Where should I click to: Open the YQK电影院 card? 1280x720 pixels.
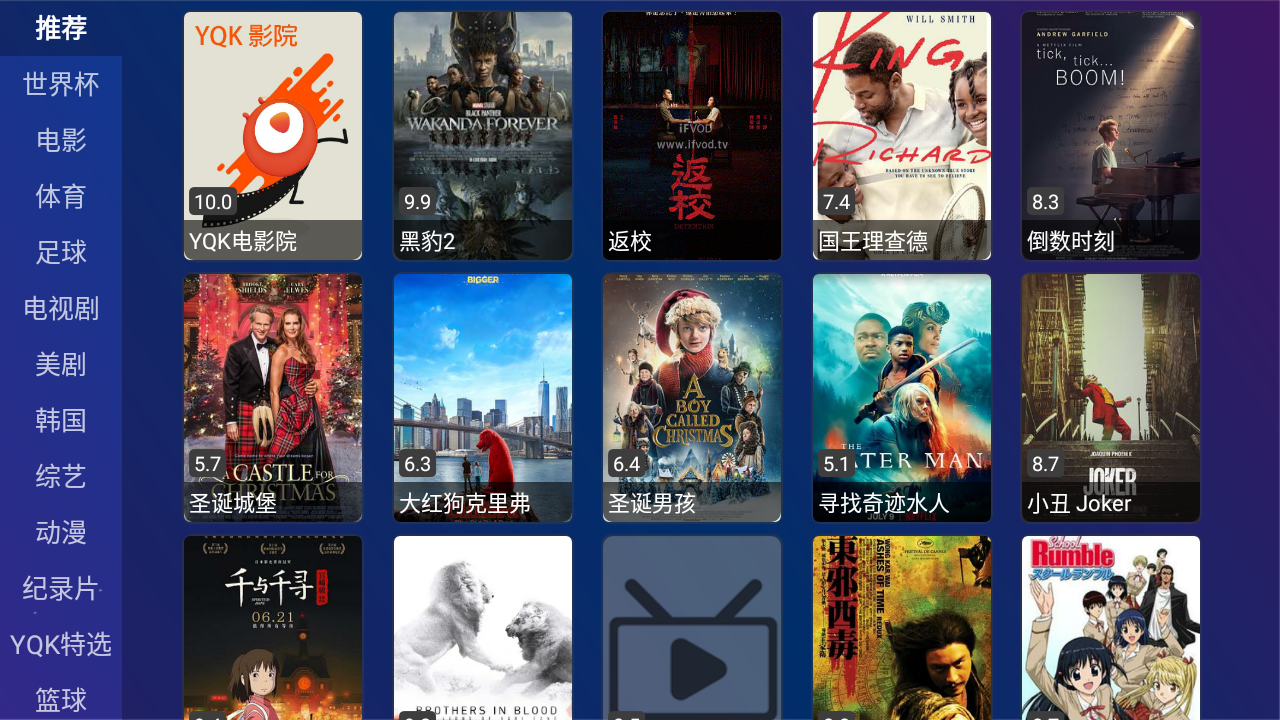(x=273, y=136)
